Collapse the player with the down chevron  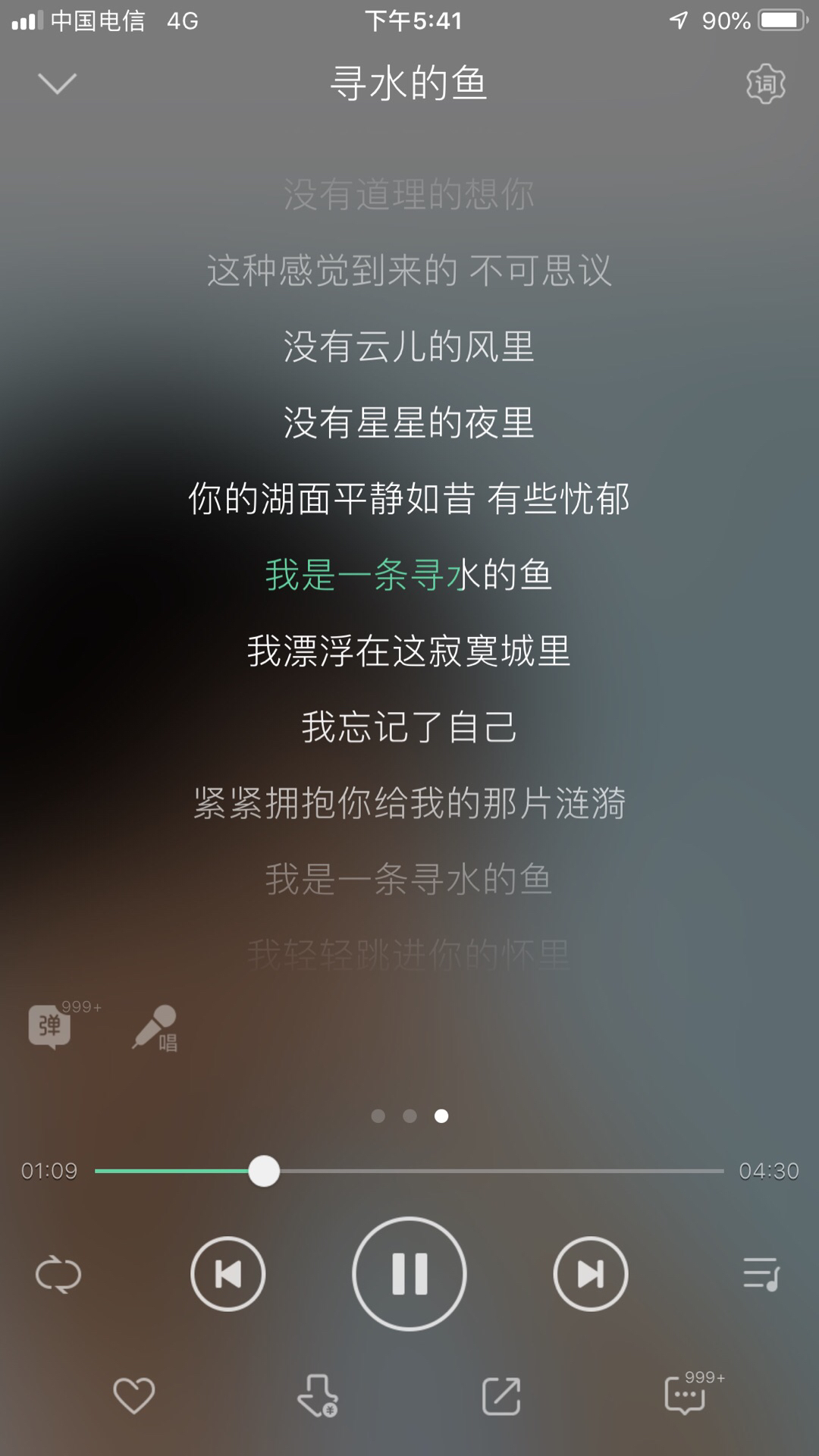pos(58,83)
